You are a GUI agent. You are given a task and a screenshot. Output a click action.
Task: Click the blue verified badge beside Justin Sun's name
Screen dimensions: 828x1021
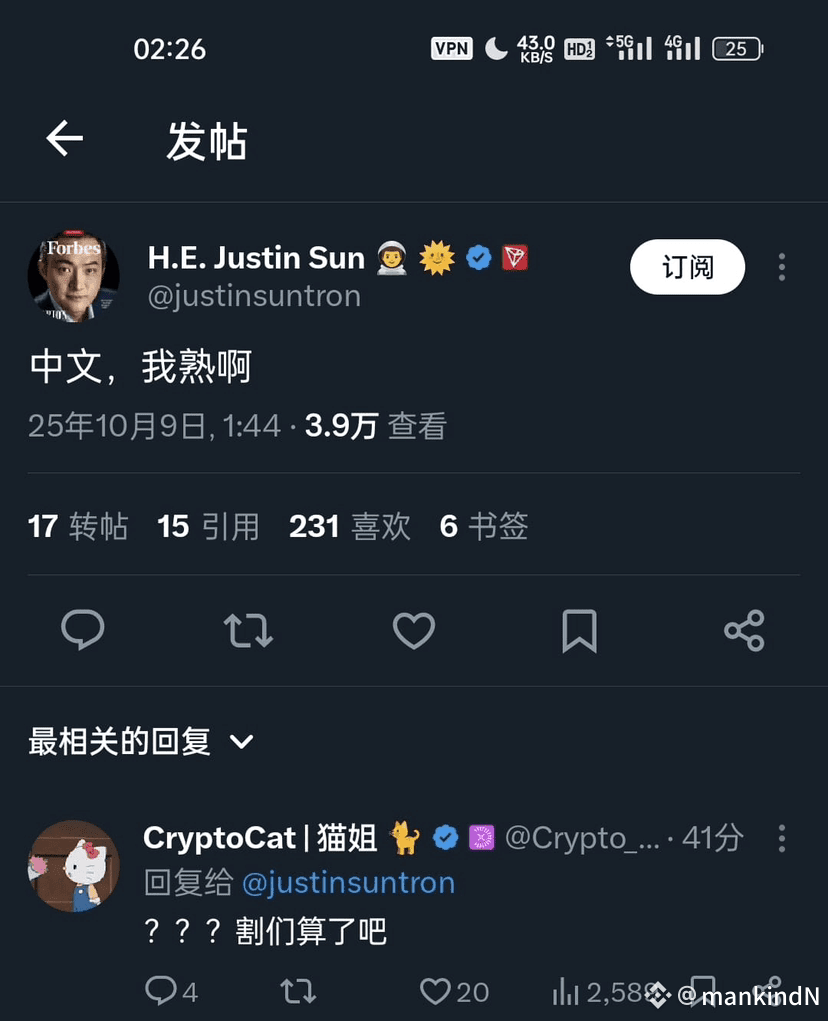pos(477,257)
